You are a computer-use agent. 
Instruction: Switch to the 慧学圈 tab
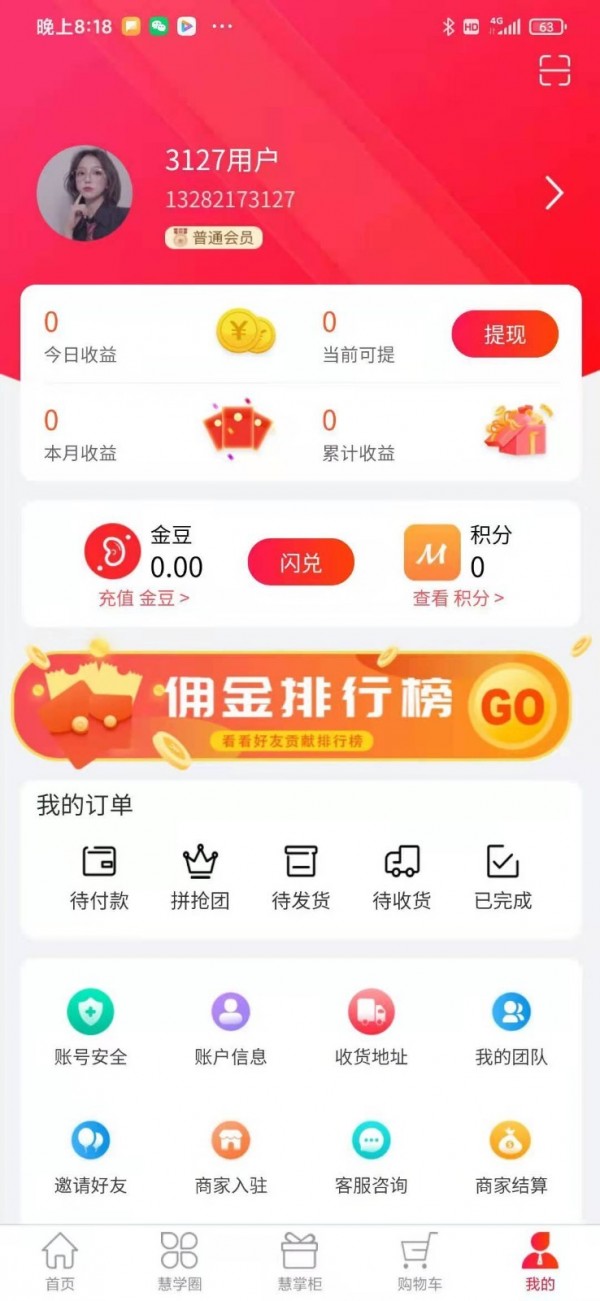click(x=180, y=1262)
